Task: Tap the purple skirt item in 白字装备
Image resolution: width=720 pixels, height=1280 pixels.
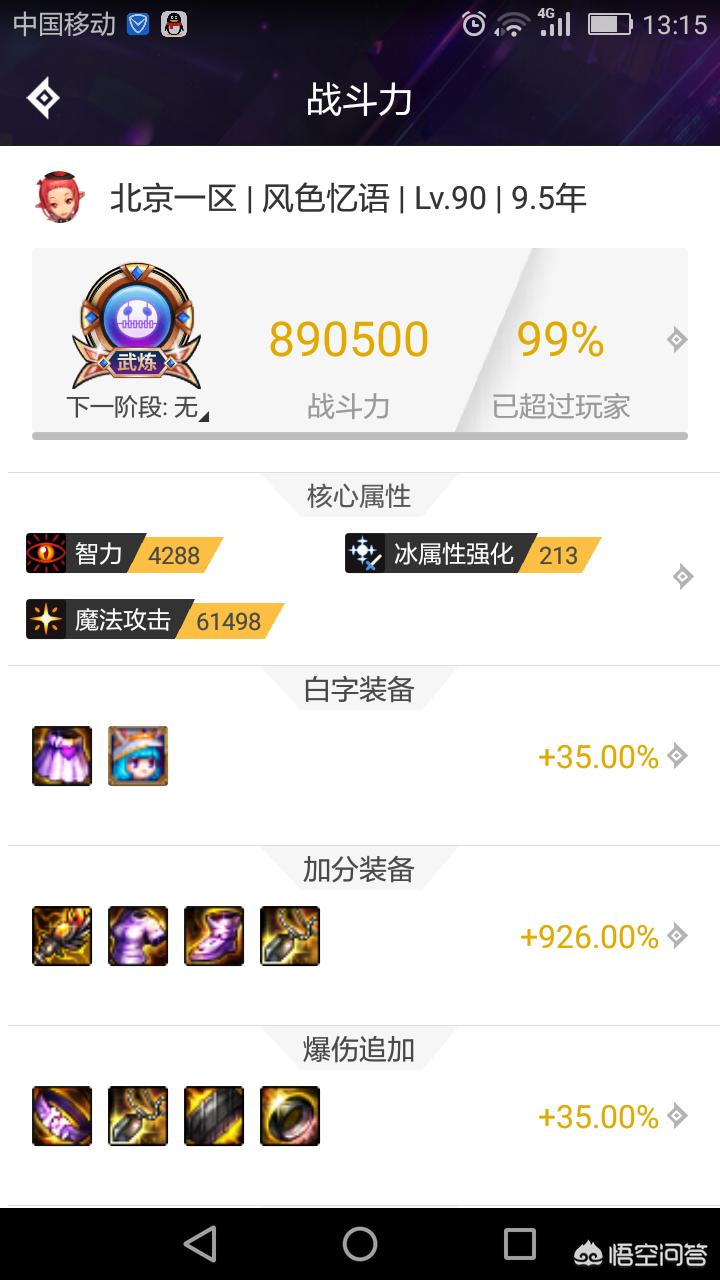Action: click(62, 756)
